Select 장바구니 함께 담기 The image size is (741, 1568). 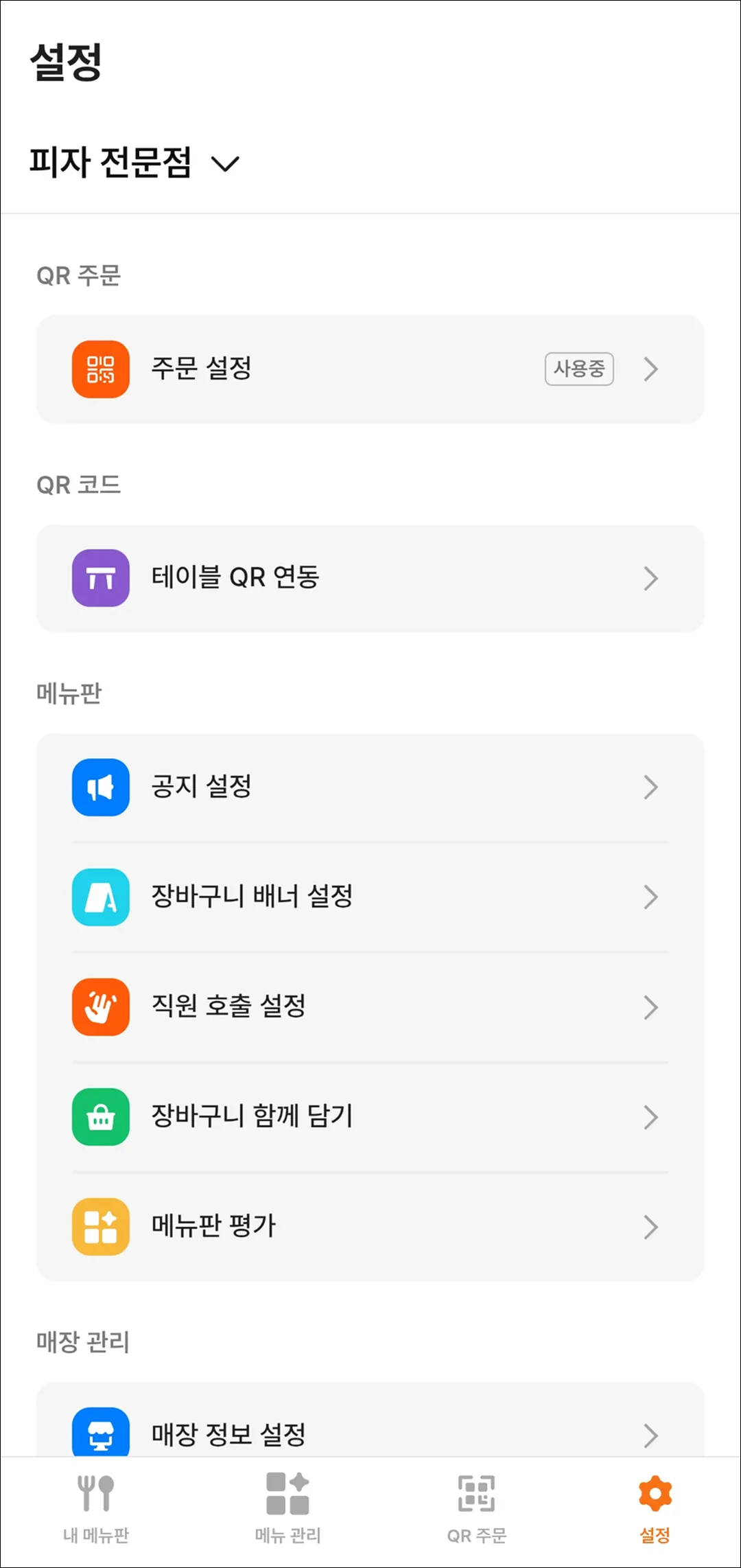pyautogui.click(x=370, y=1116)
